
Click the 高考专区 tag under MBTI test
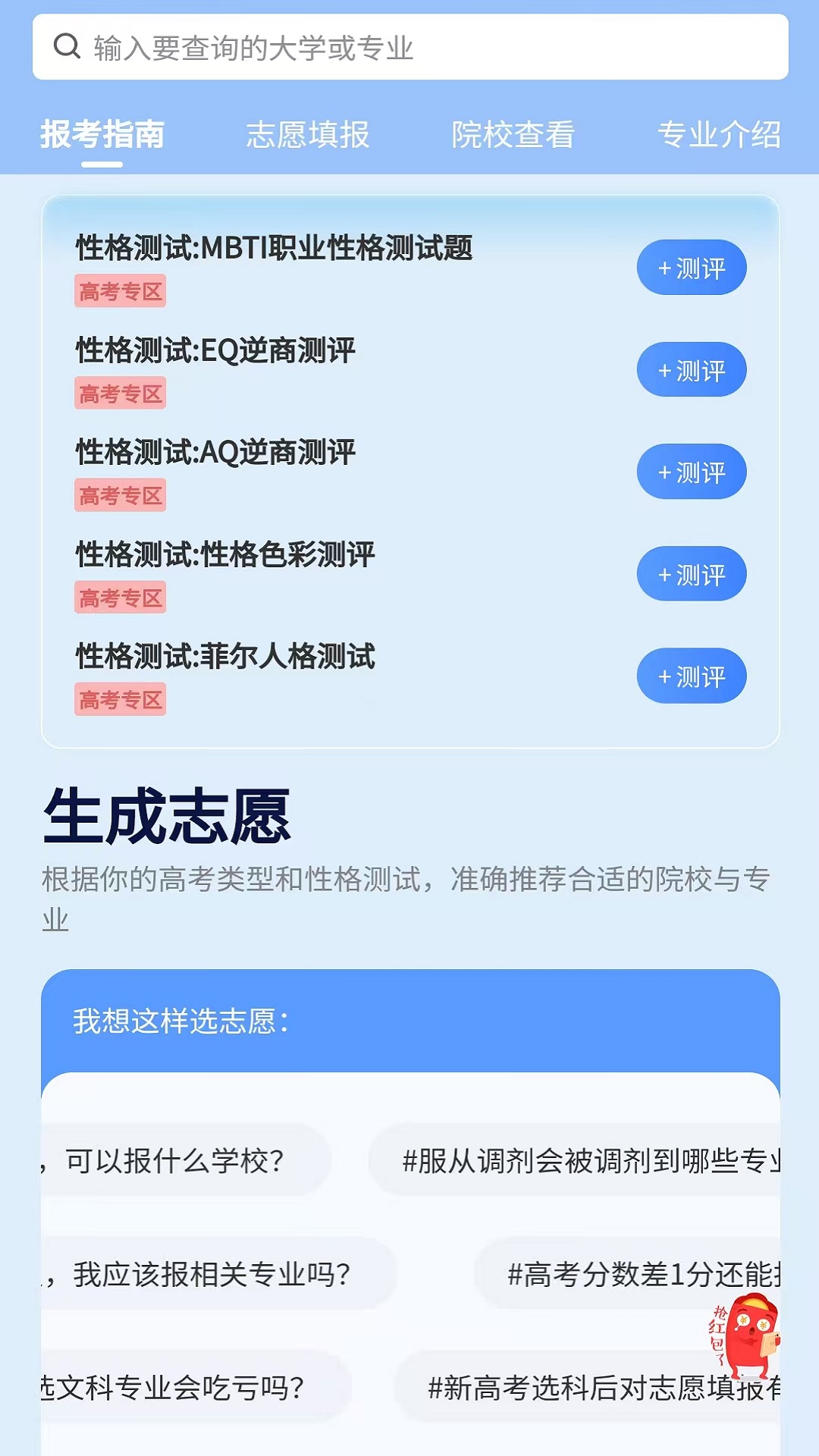tap(120, 291)
